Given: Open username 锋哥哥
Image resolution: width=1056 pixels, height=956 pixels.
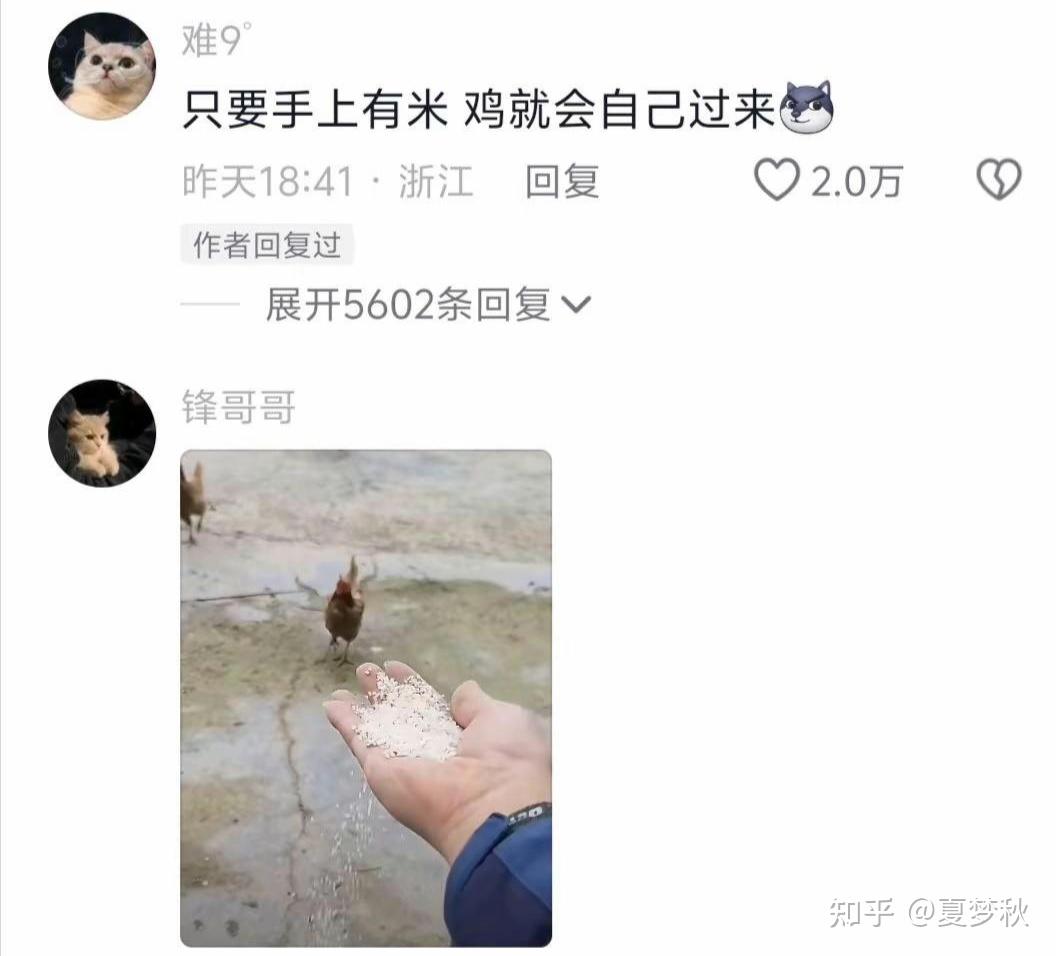Looking at the screenshot, I should [x=238, y=407].
